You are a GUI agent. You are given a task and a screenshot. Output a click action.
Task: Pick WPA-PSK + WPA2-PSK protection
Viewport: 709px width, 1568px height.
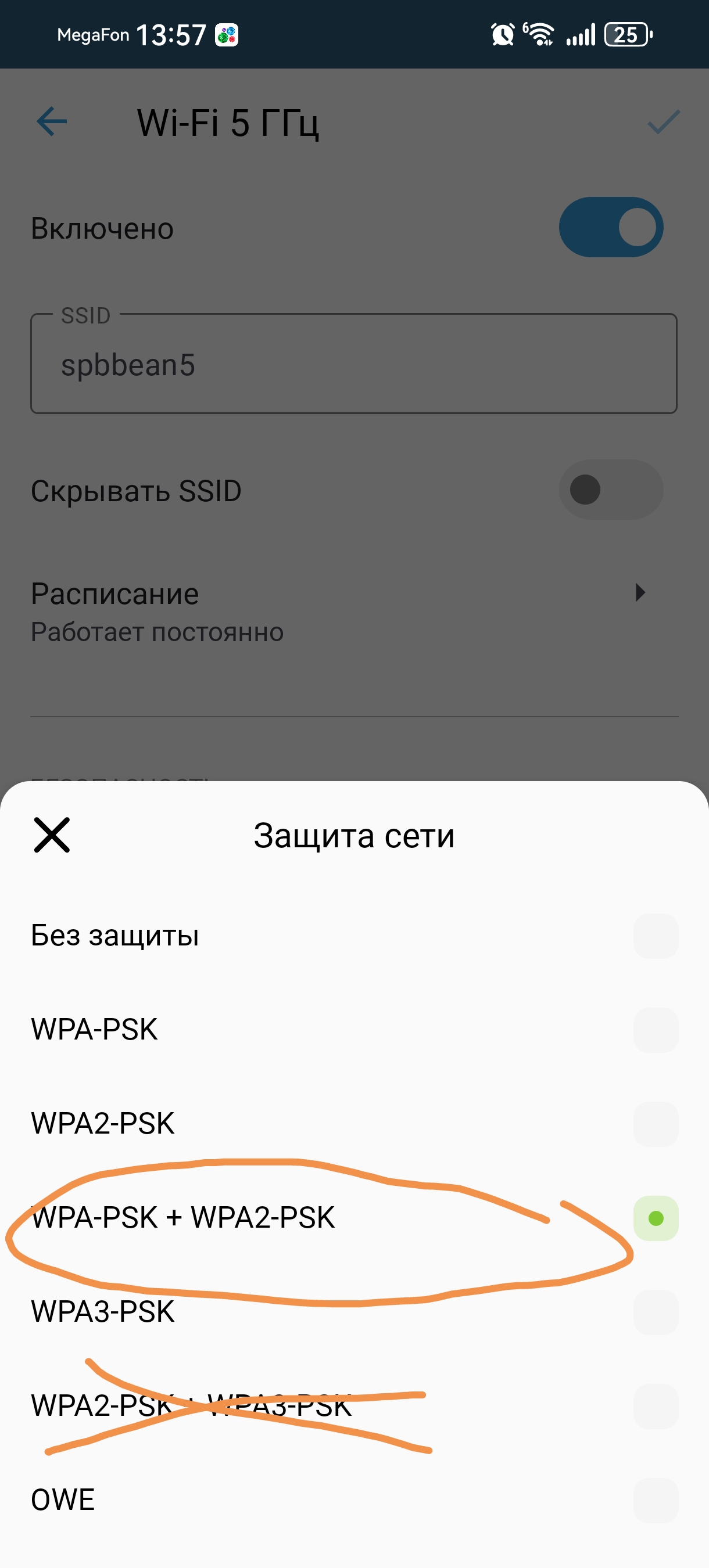(x=353, y=1218)
